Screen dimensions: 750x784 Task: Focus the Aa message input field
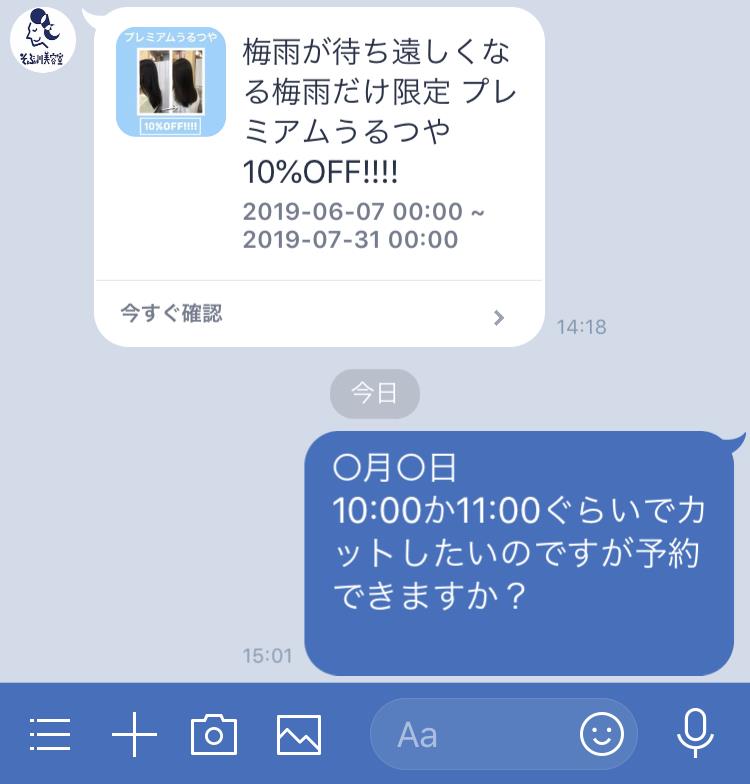470,735
